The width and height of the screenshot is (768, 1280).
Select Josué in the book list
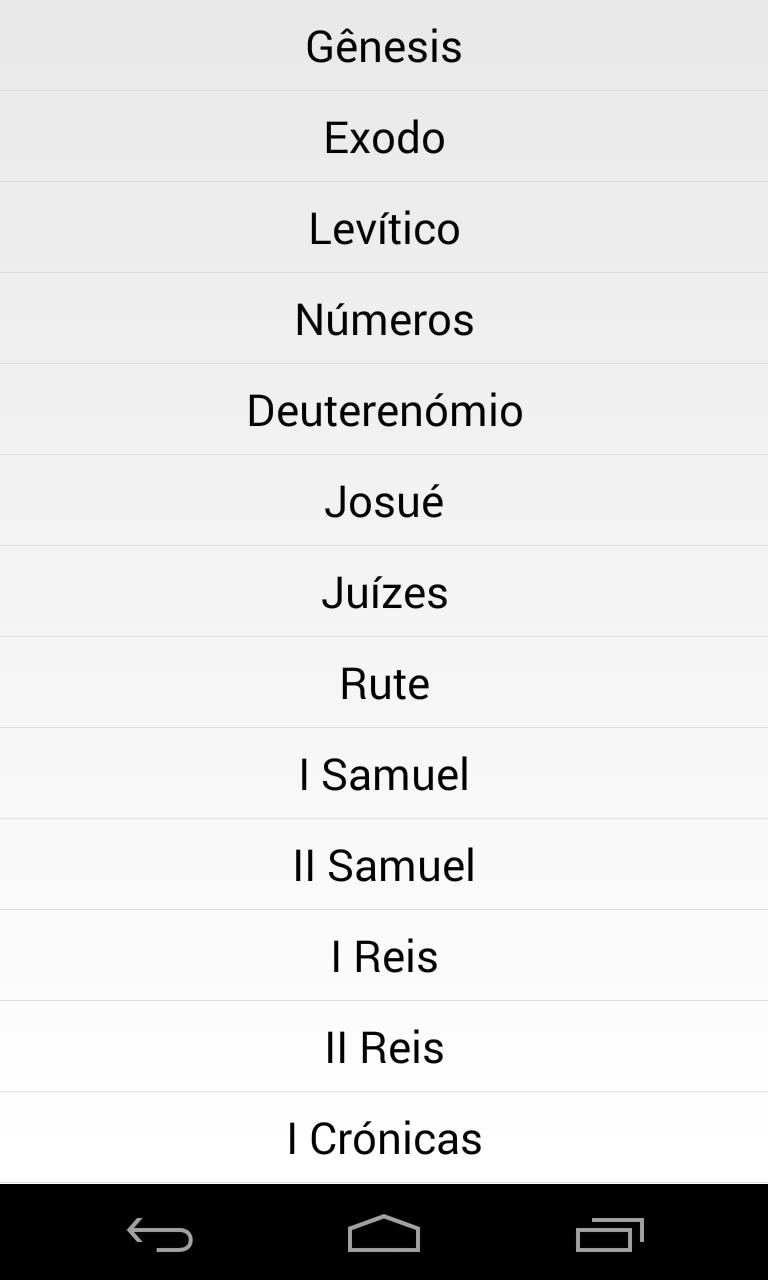coord(384,500)
